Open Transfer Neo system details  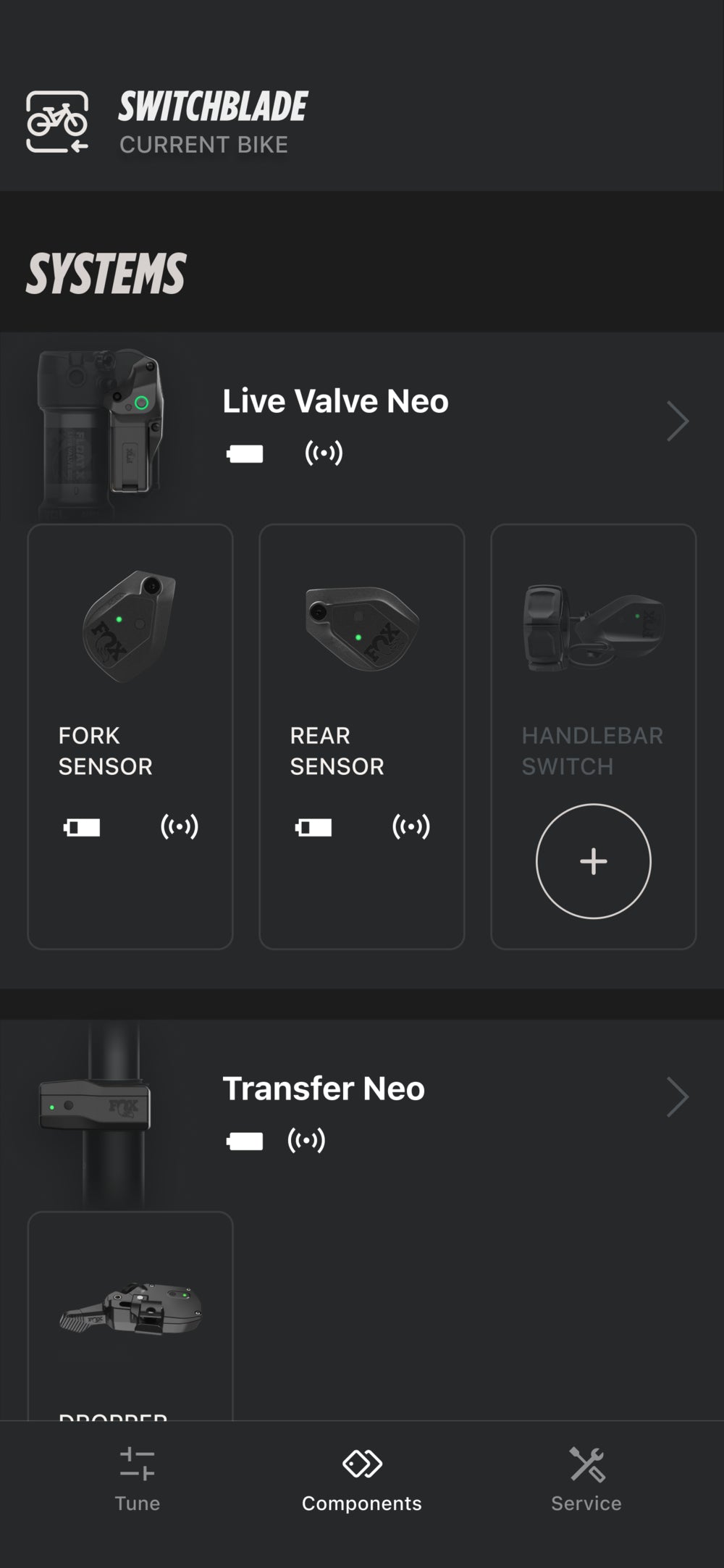click(676, 1097)
